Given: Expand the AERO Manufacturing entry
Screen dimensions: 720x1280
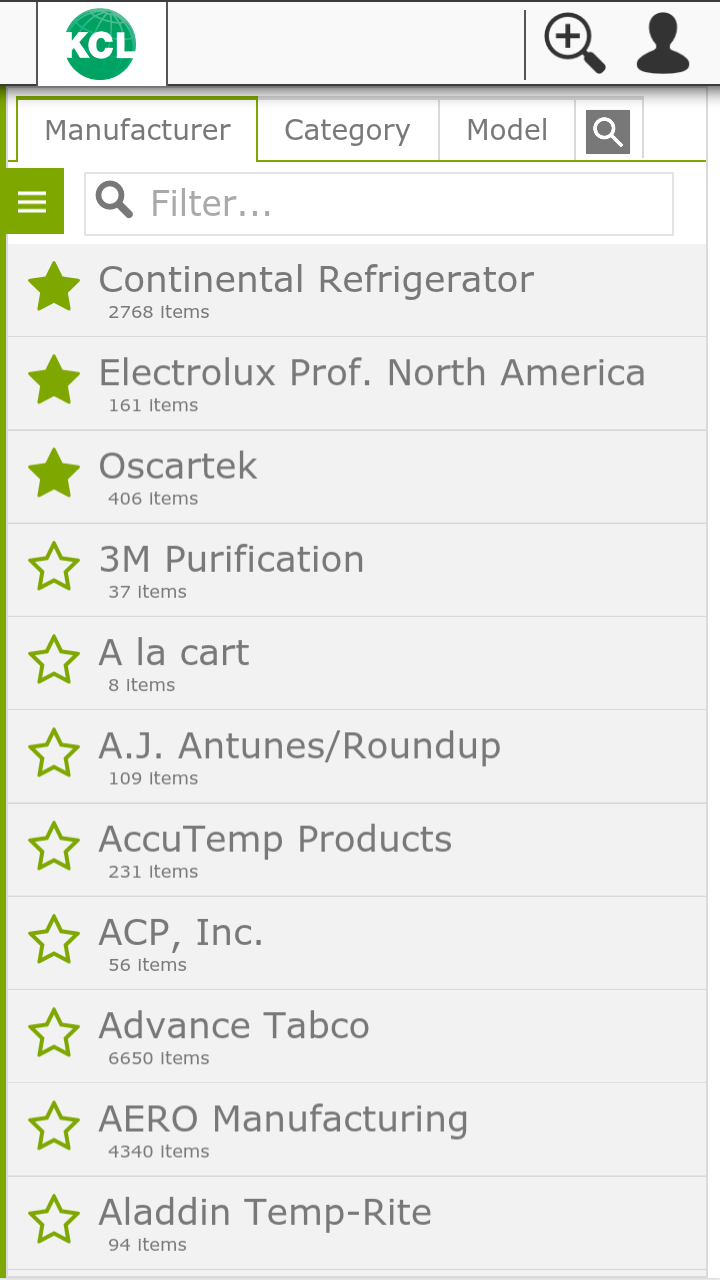Looking at the screenshot, I should pyautogui.click(x=283, y=1119).
